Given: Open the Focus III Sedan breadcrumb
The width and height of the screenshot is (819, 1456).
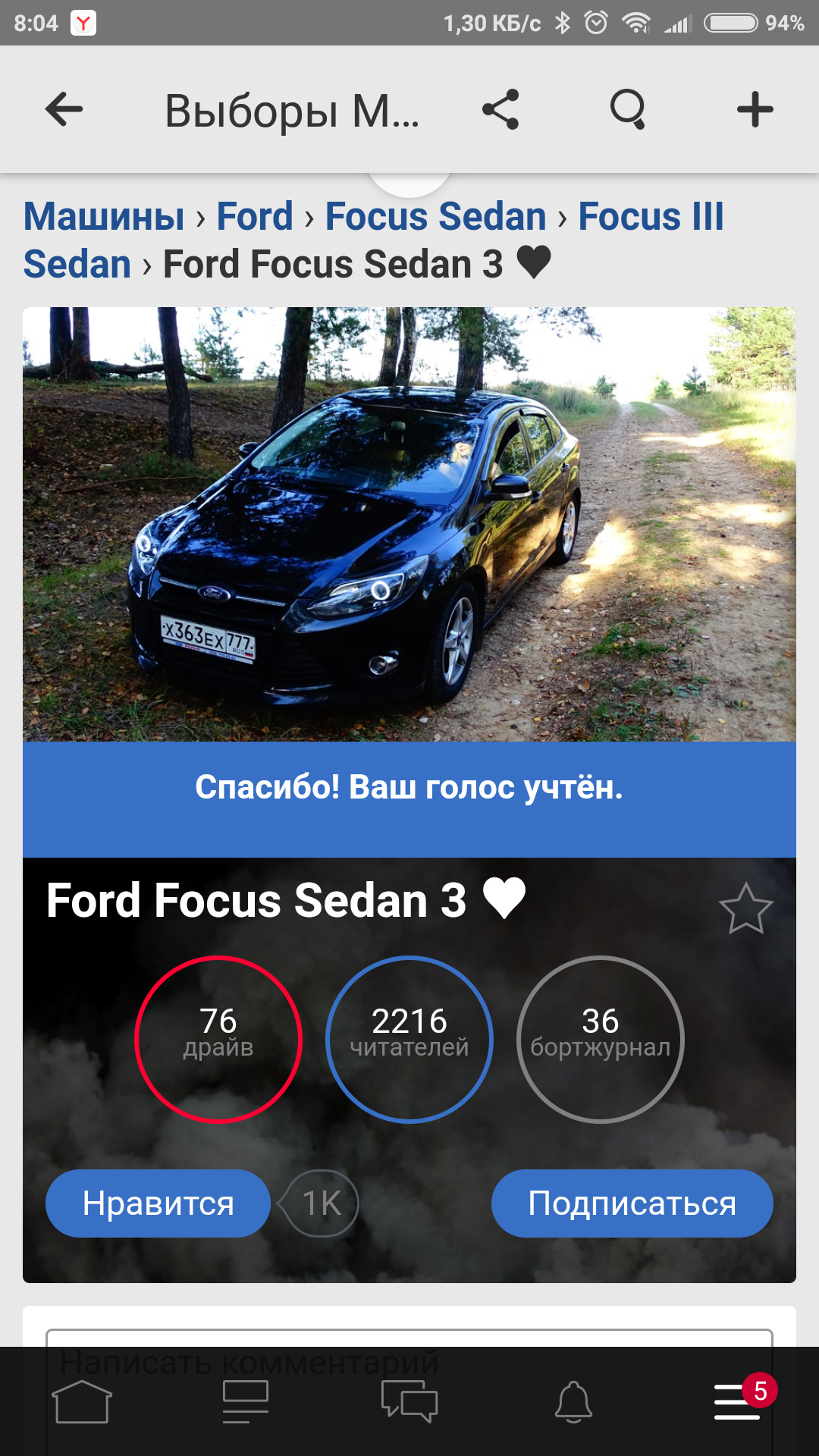Looking at the screenshot, I should click(651, 216).
